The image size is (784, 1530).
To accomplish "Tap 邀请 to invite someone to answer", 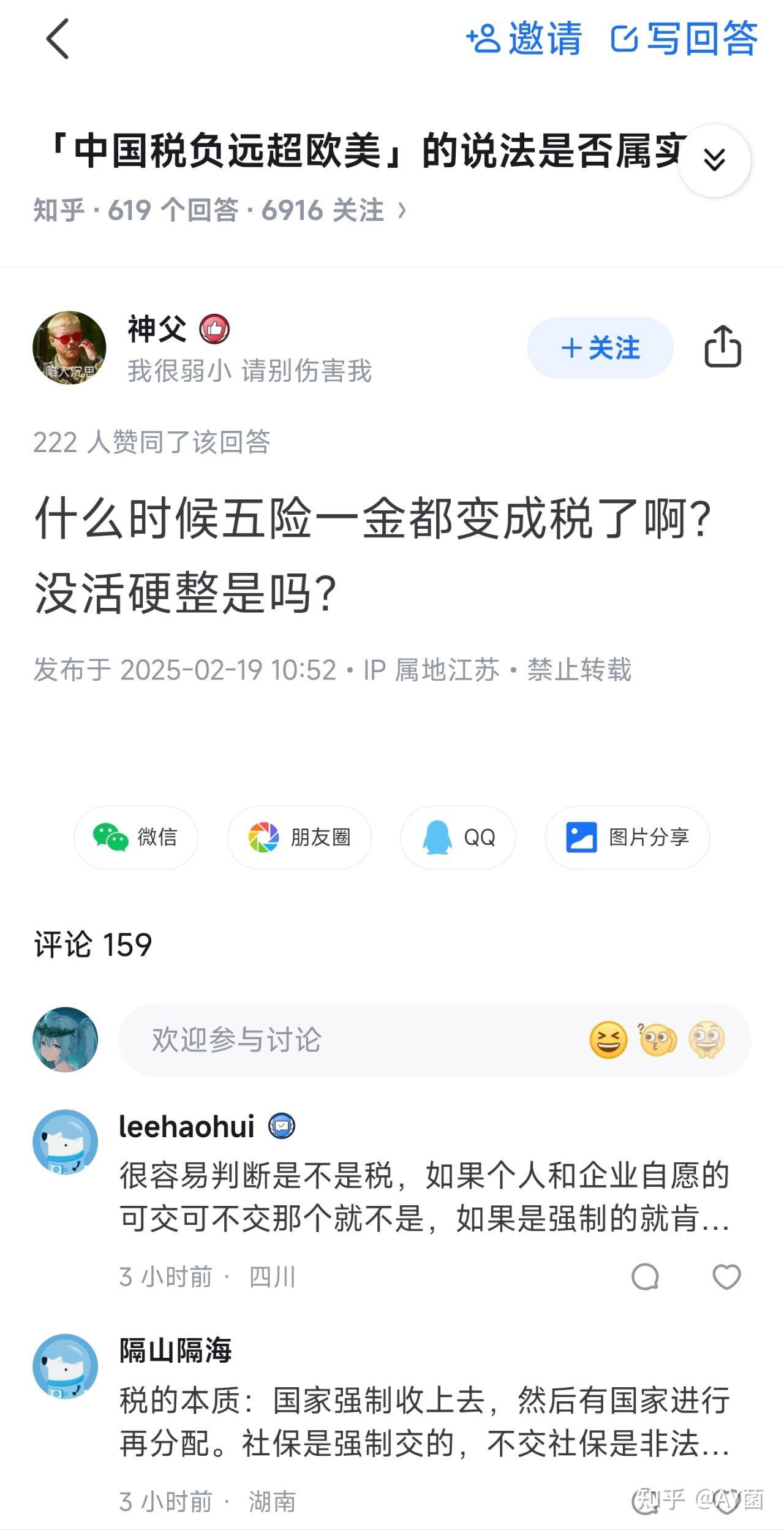I will (524, 39).
